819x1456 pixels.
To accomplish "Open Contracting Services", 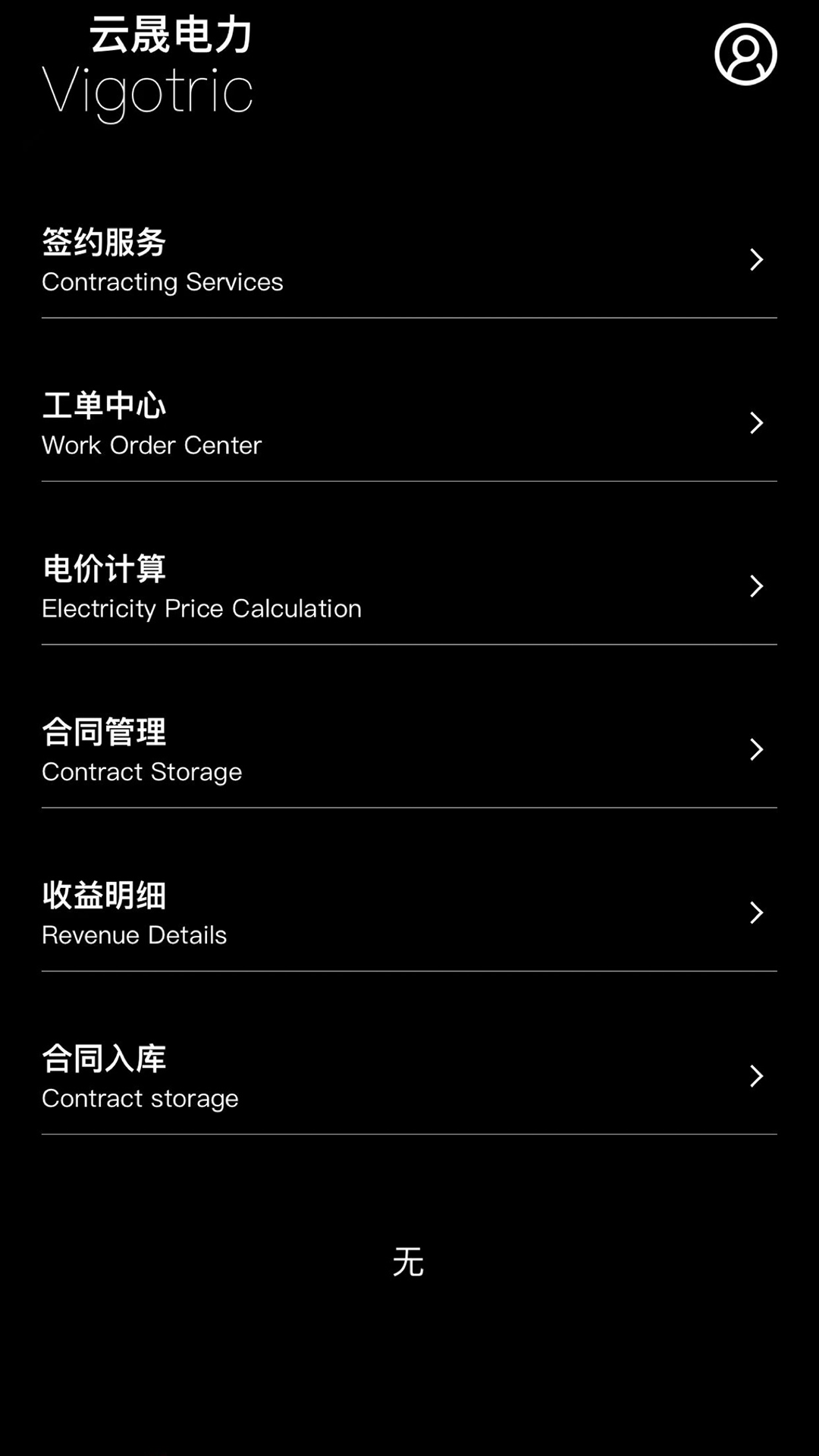I will pos(409,260).
